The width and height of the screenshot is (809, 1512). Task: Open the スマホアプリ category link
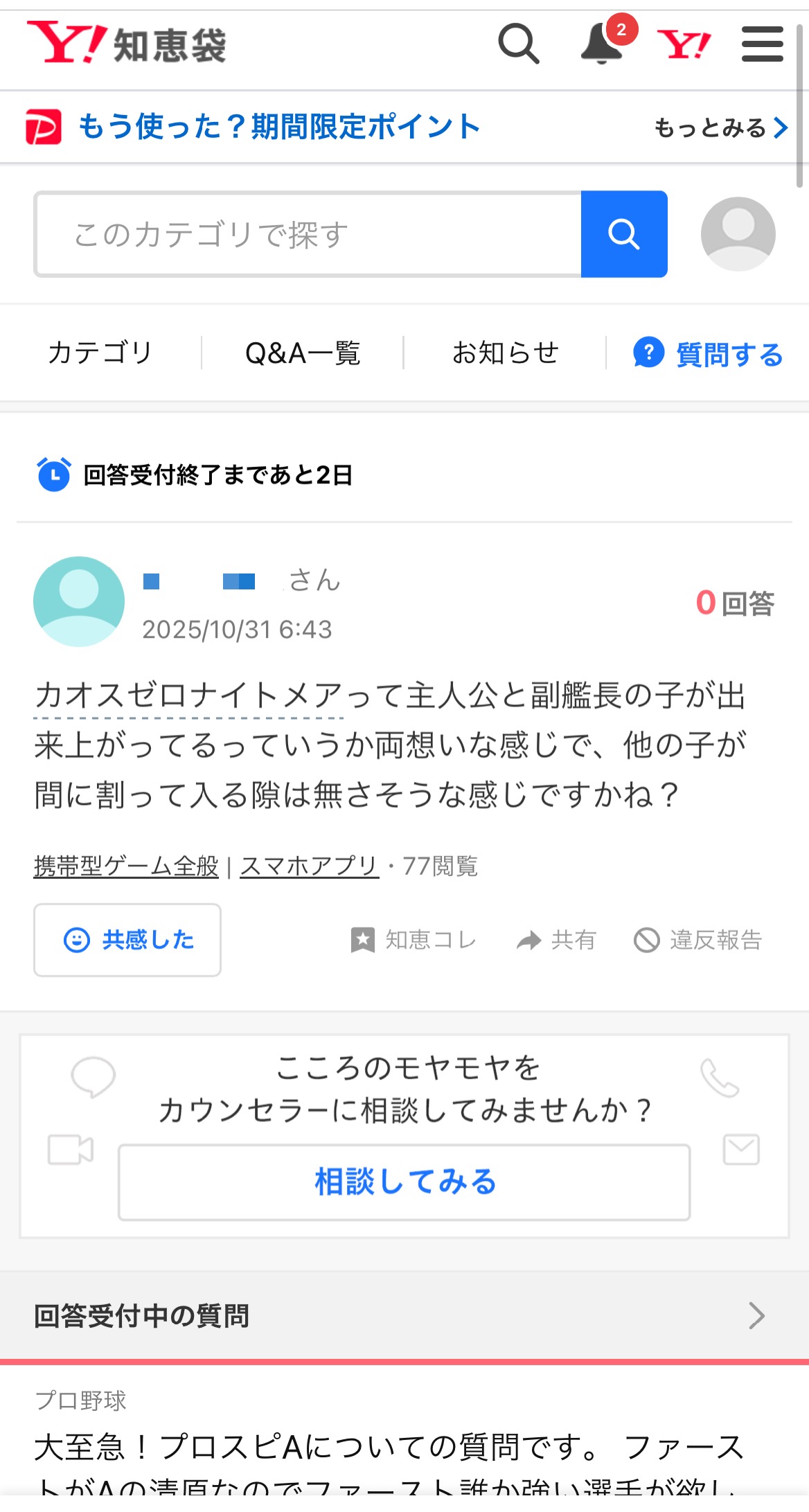[310, 866]
